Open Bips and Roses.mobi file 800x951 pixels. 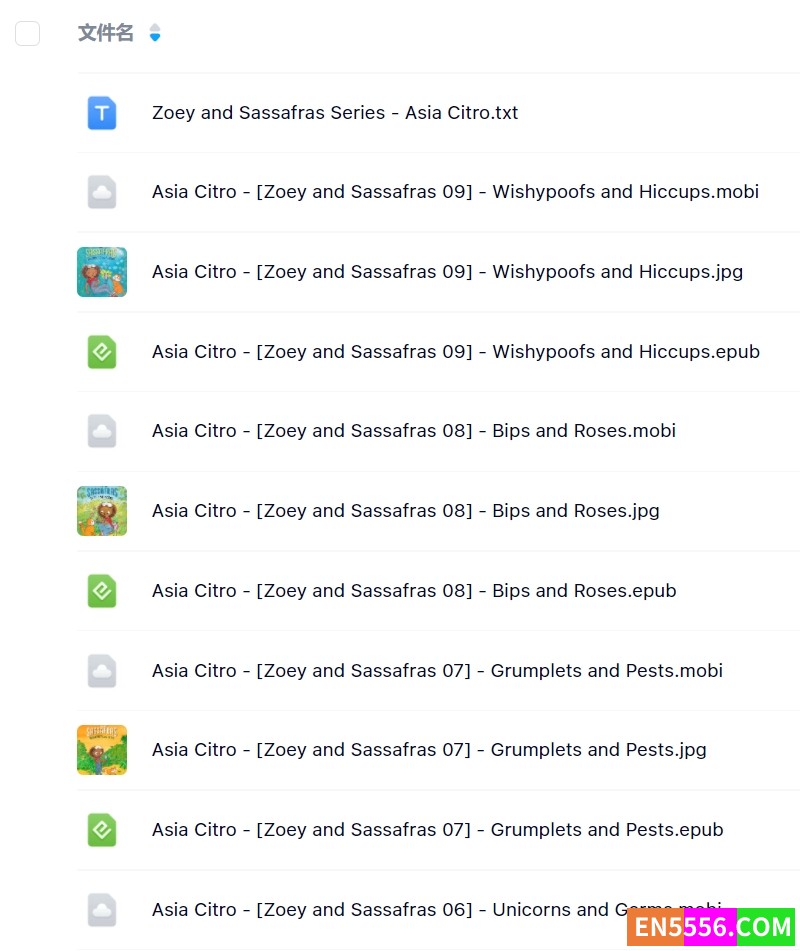(413, 431)
